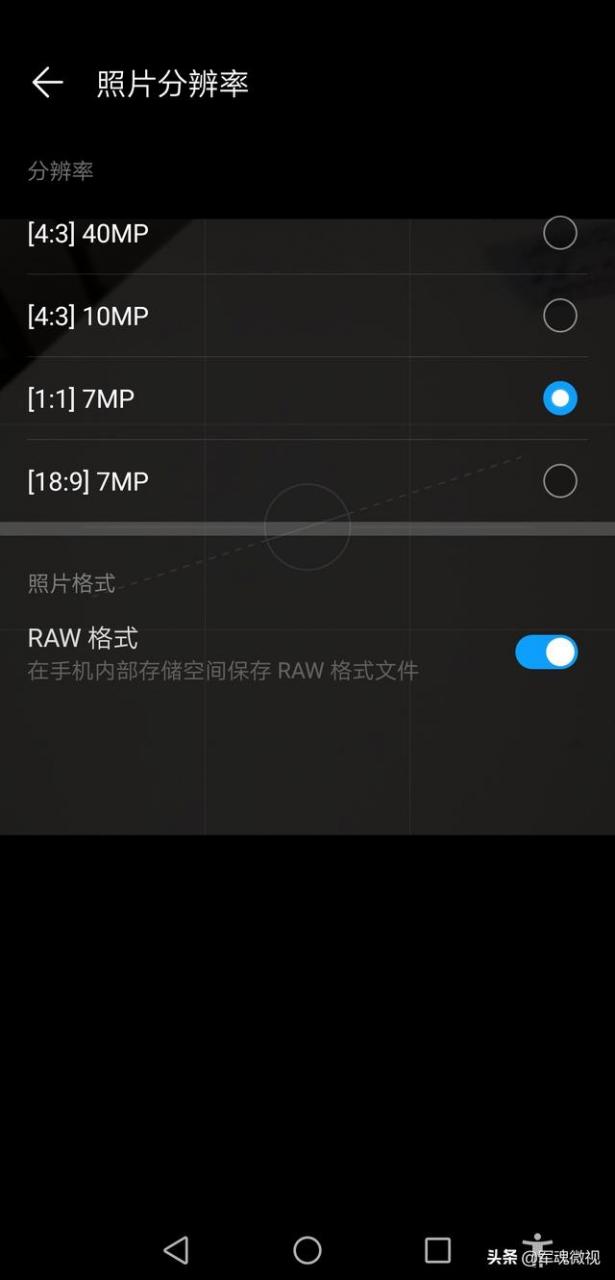
Task: Select [4:3] 40MP resolution
Action: tap(559, 234)
